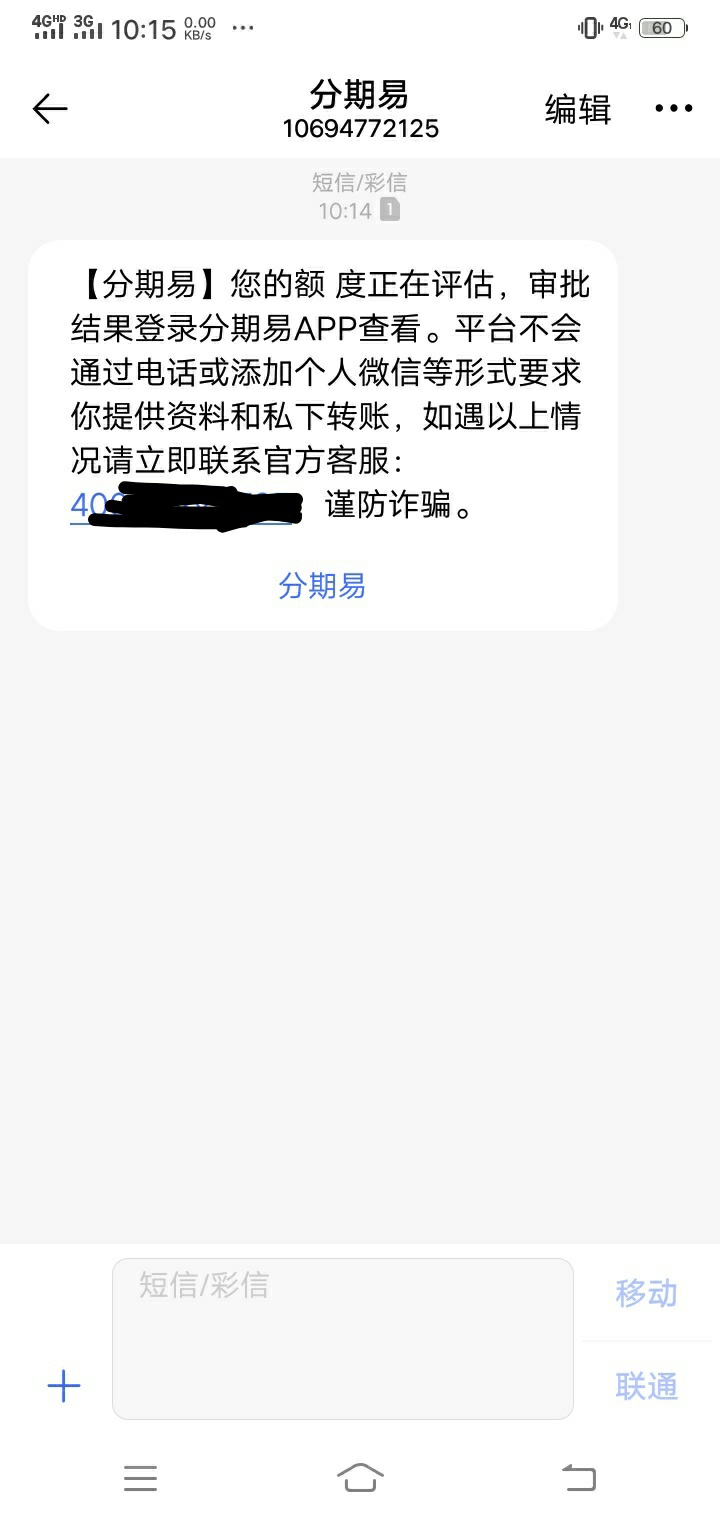
Task: Send via 联通 SIM
Action: click(646, 1386)
